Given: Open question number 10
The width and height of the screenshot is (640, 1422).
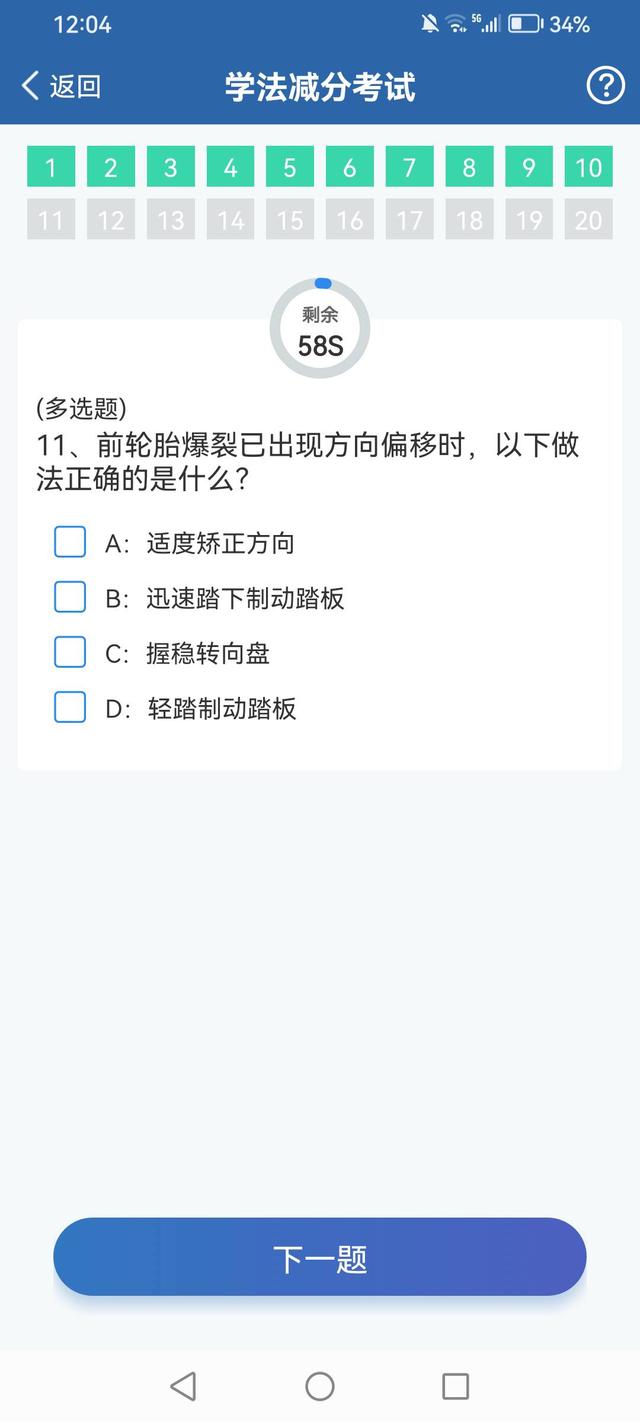Looking at the screenshot, I should tap(589, 167).
